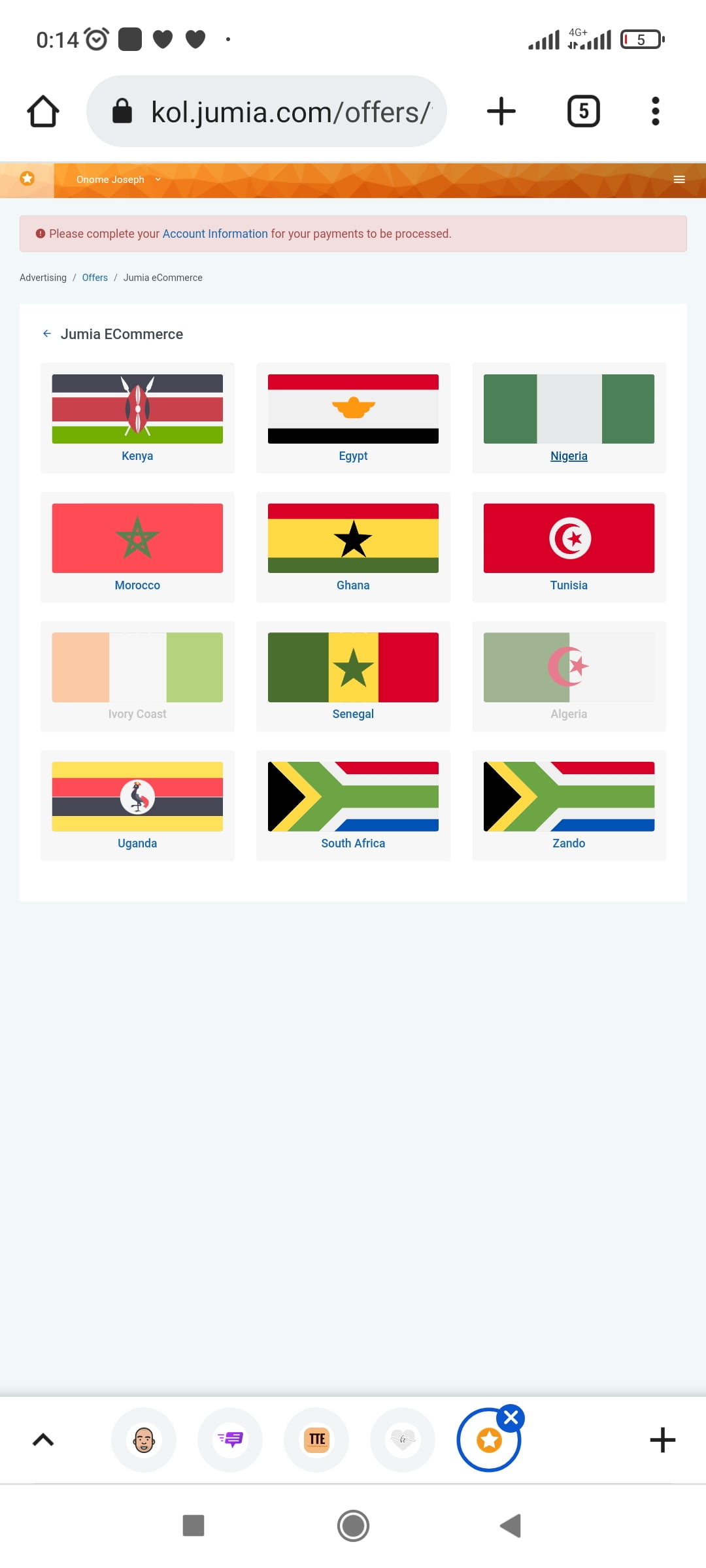Follow the Account Information link
The width and height of the screenshot is (706, 1568).
[x=215, y=234]
